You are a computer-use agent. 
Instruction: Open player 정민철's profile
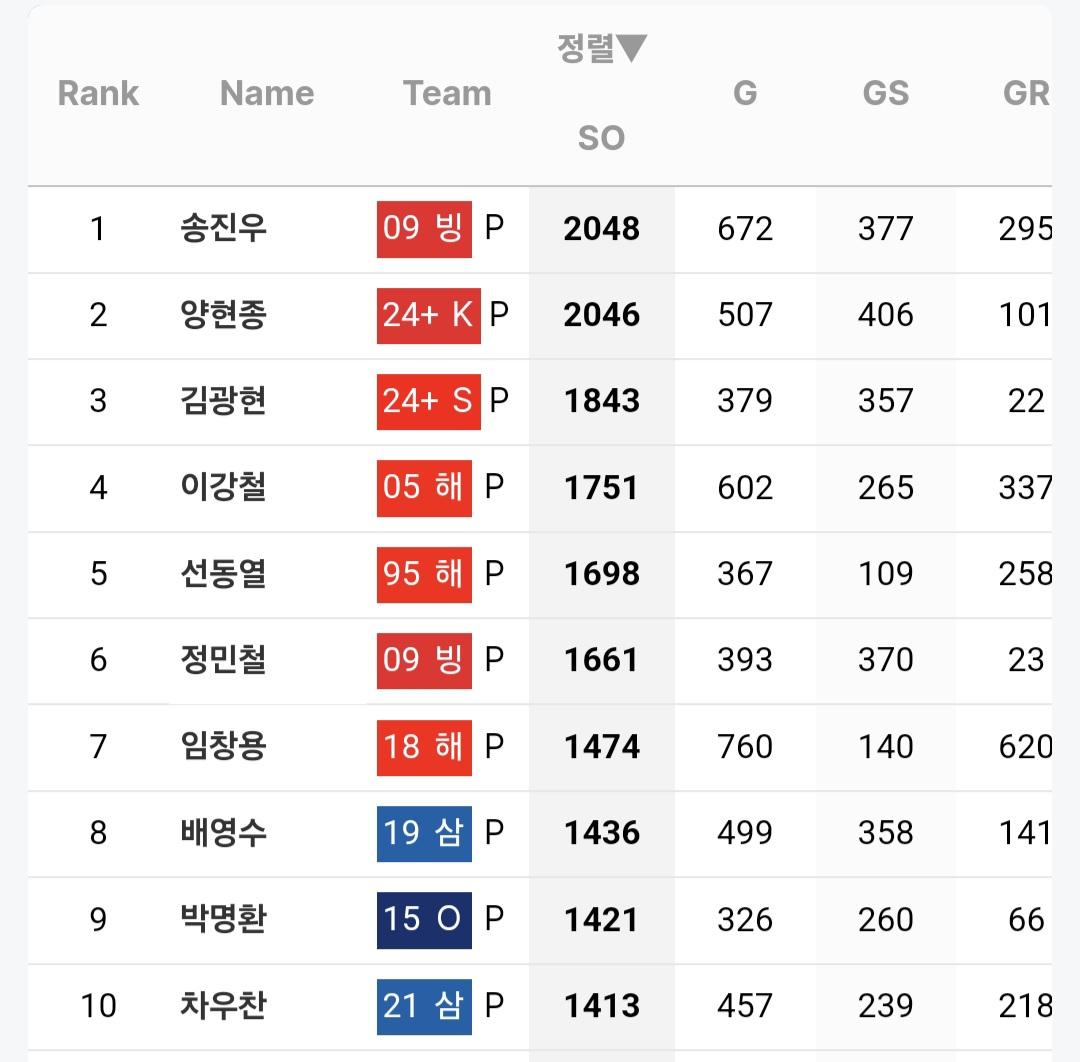click(x=223, y=659)
